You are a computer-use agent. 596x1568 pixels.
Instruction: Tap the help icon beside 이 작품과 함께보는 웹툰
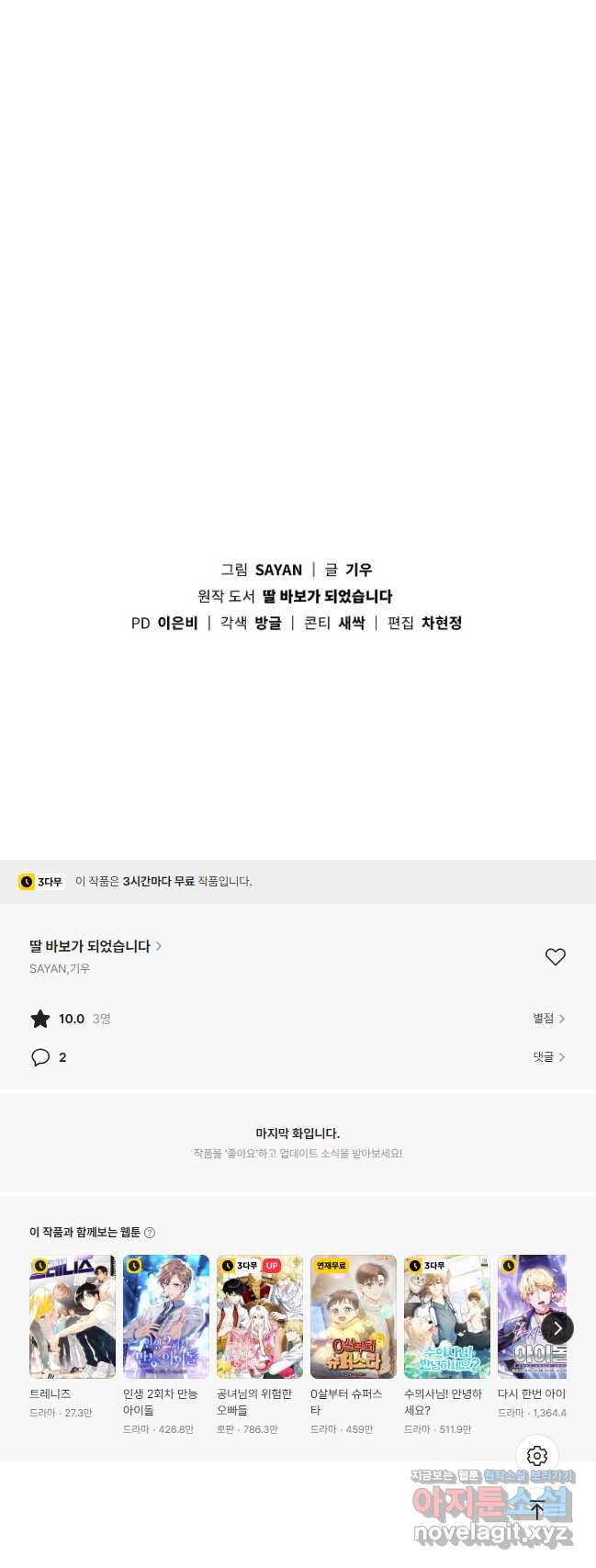150,1233
